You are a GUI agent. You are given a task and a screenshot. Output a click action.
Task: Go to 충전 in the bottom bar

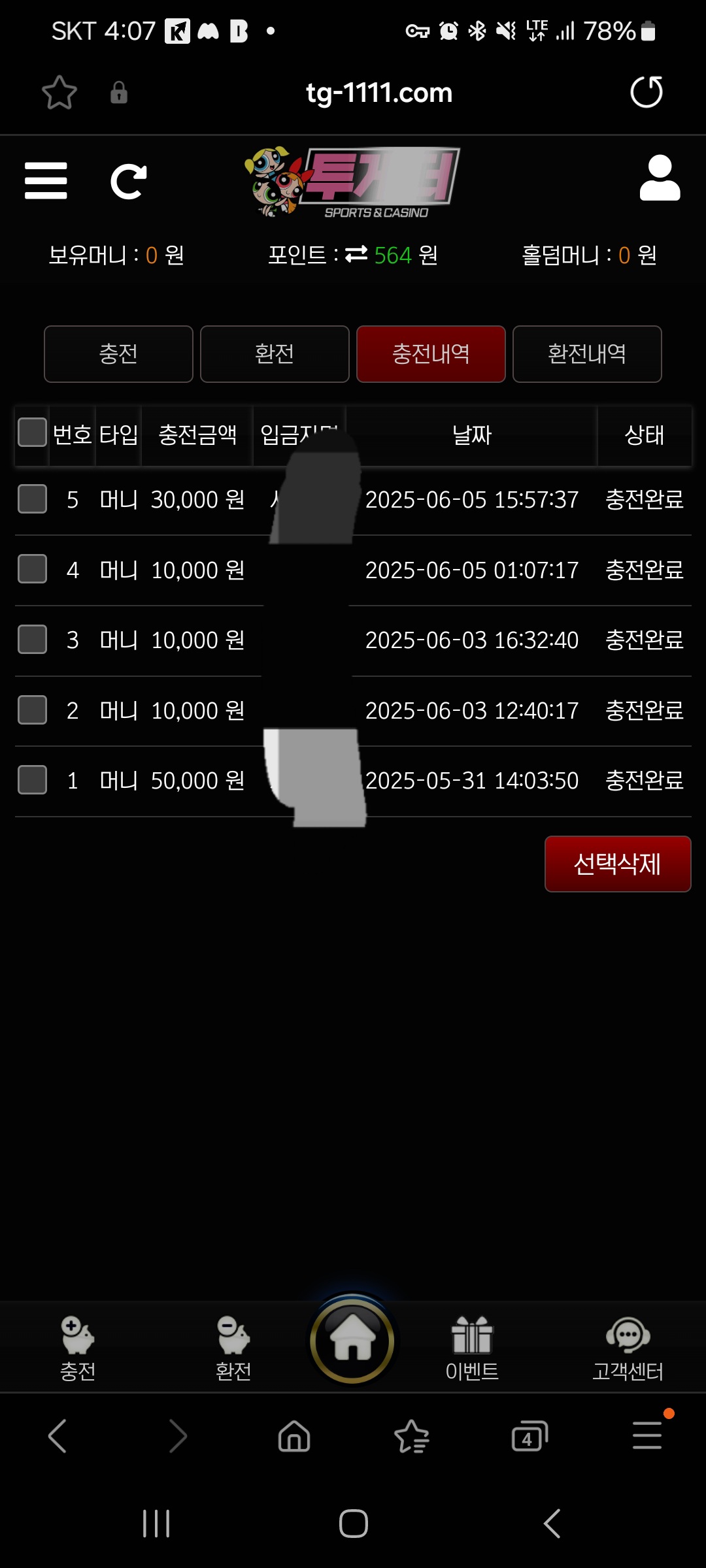tap(78, 1347)
